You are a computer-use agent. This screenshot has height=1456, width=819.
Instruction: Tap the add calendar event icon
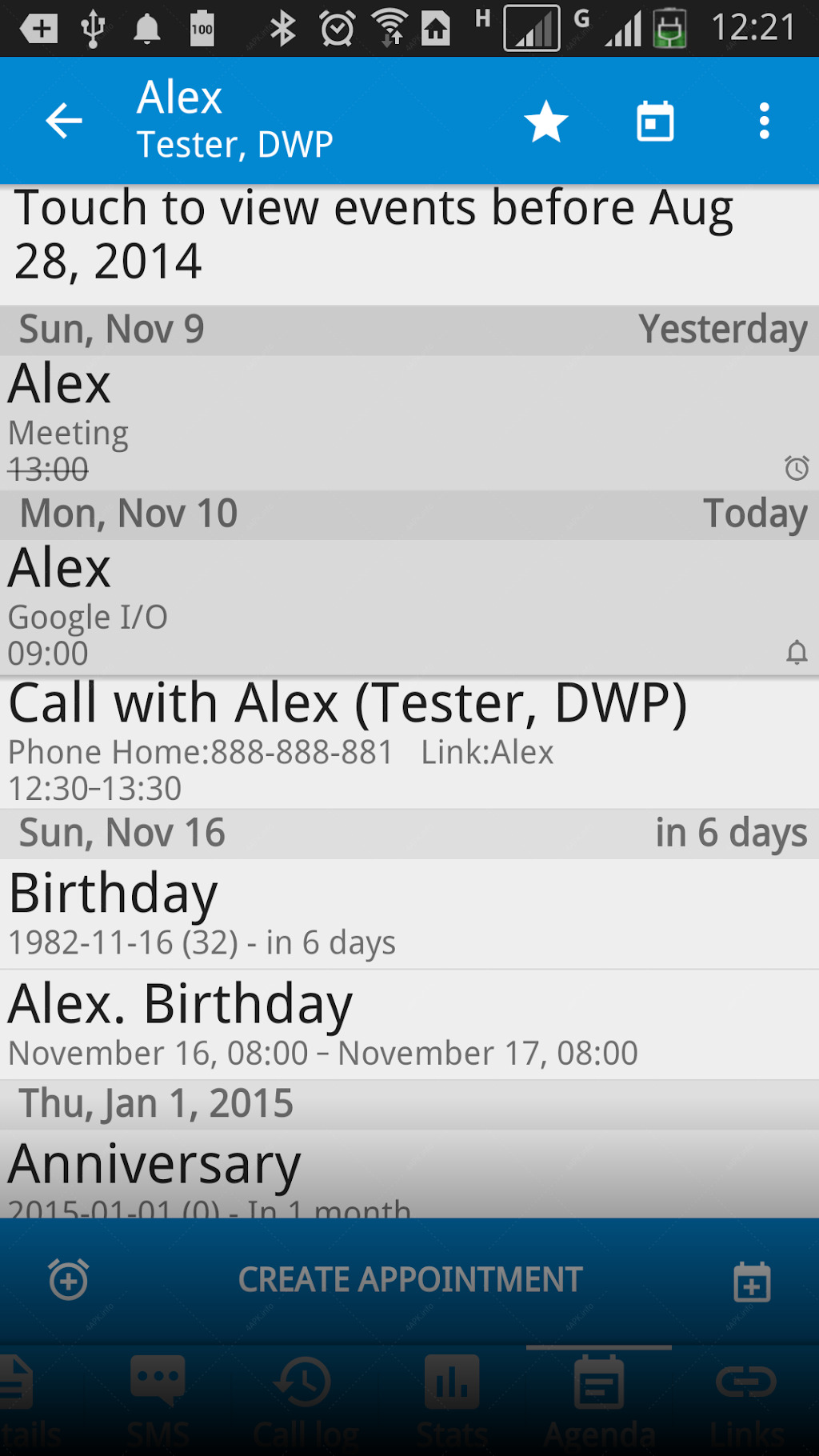(752, 1282)
